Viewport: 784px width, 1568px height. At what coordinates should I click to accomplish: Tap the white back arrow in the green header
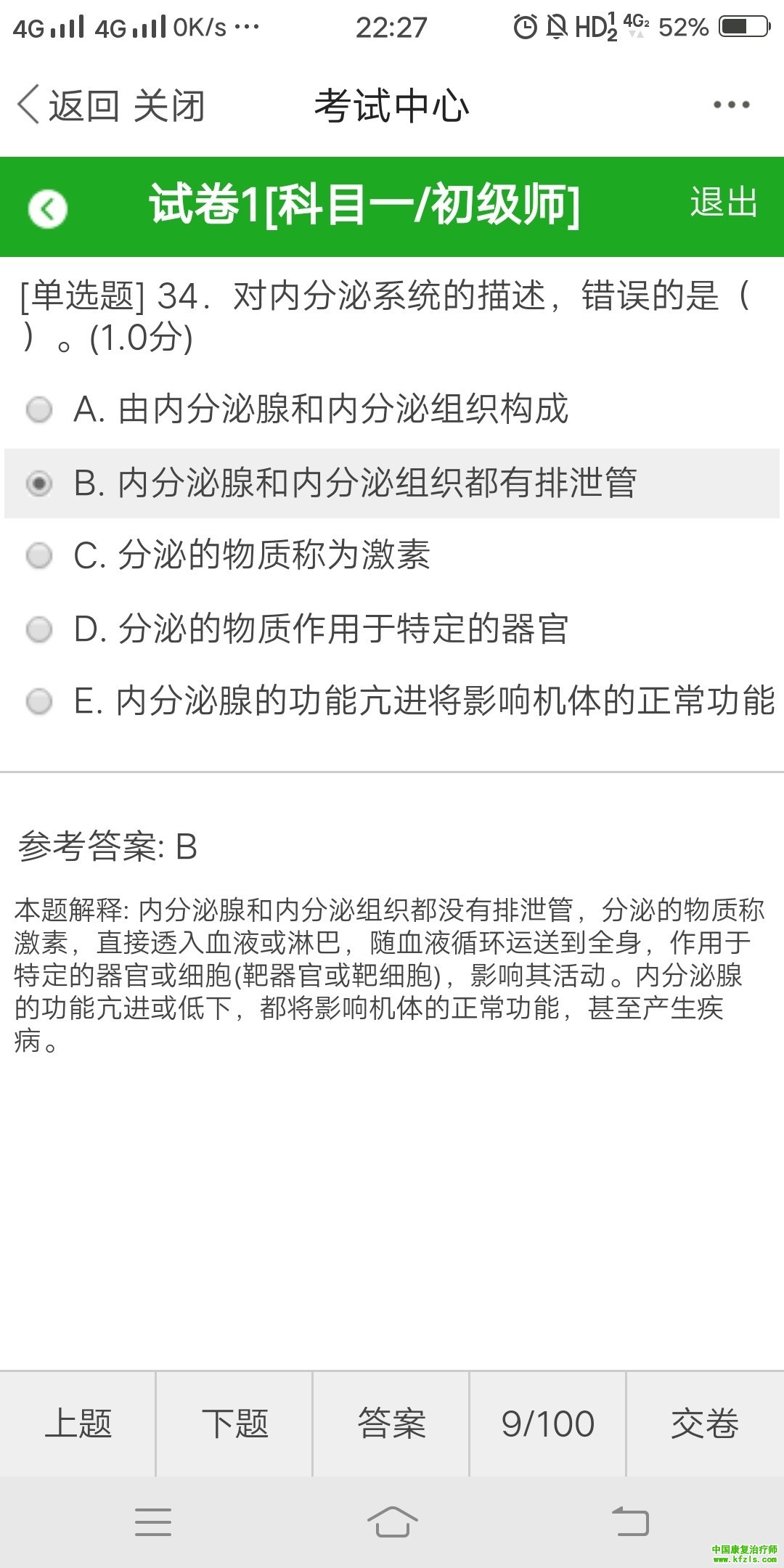click(48, 209)
